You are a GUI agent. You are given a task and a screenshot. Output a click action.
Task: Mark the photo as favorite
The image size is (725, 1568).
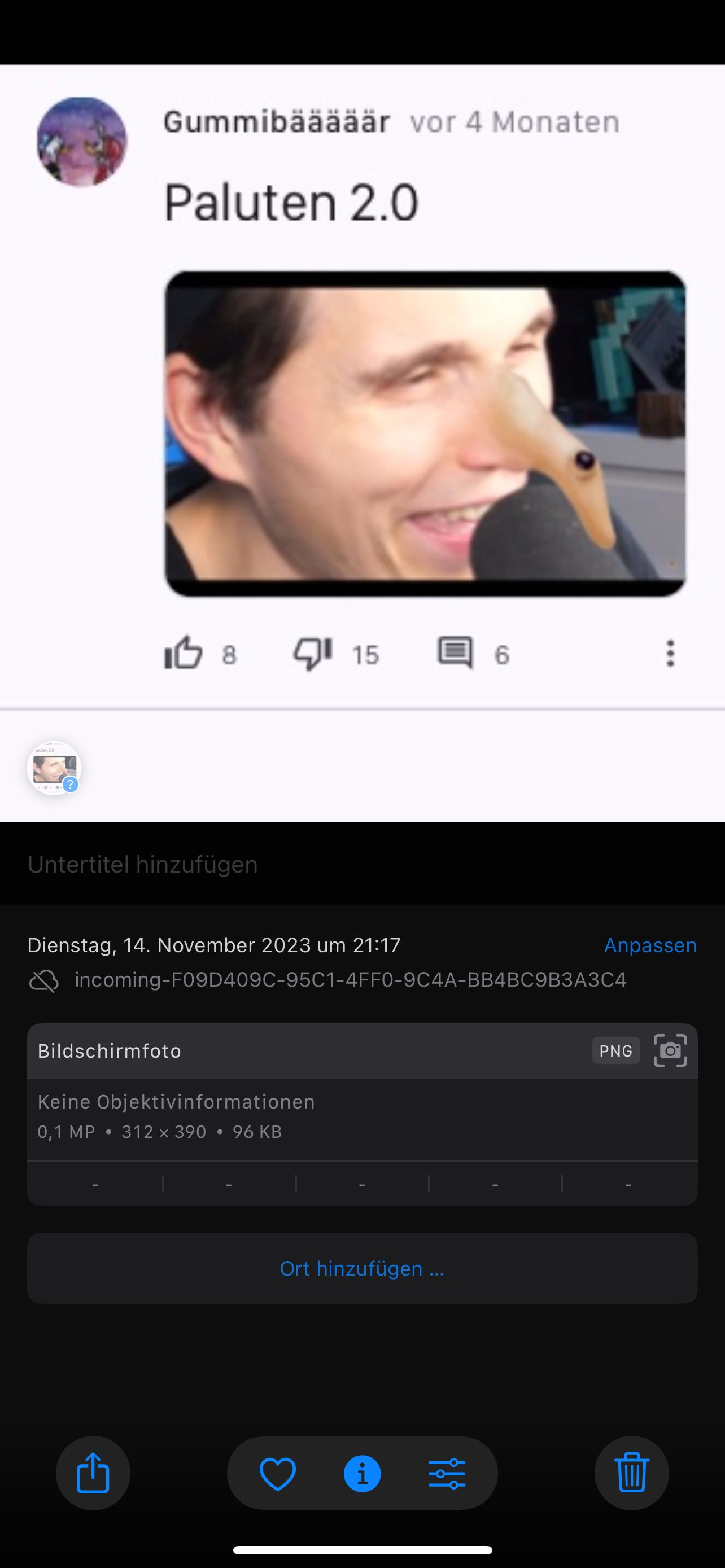tap(278, 1474)
